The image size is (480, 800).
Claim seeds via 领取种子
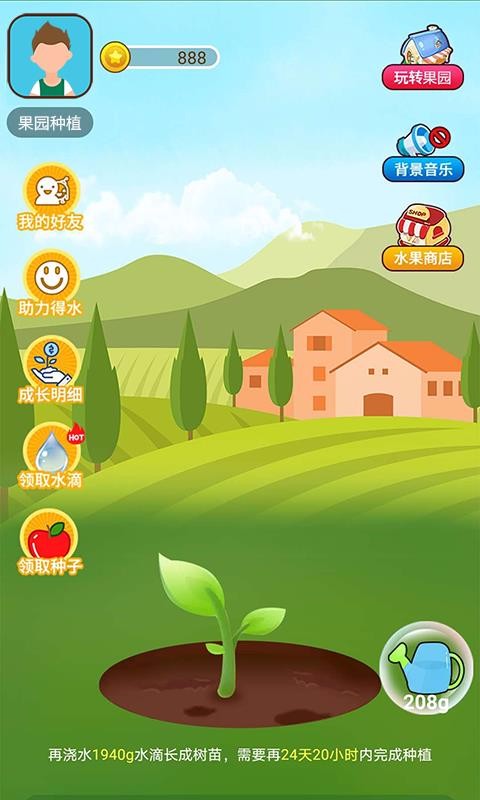[x=50, y=542]
